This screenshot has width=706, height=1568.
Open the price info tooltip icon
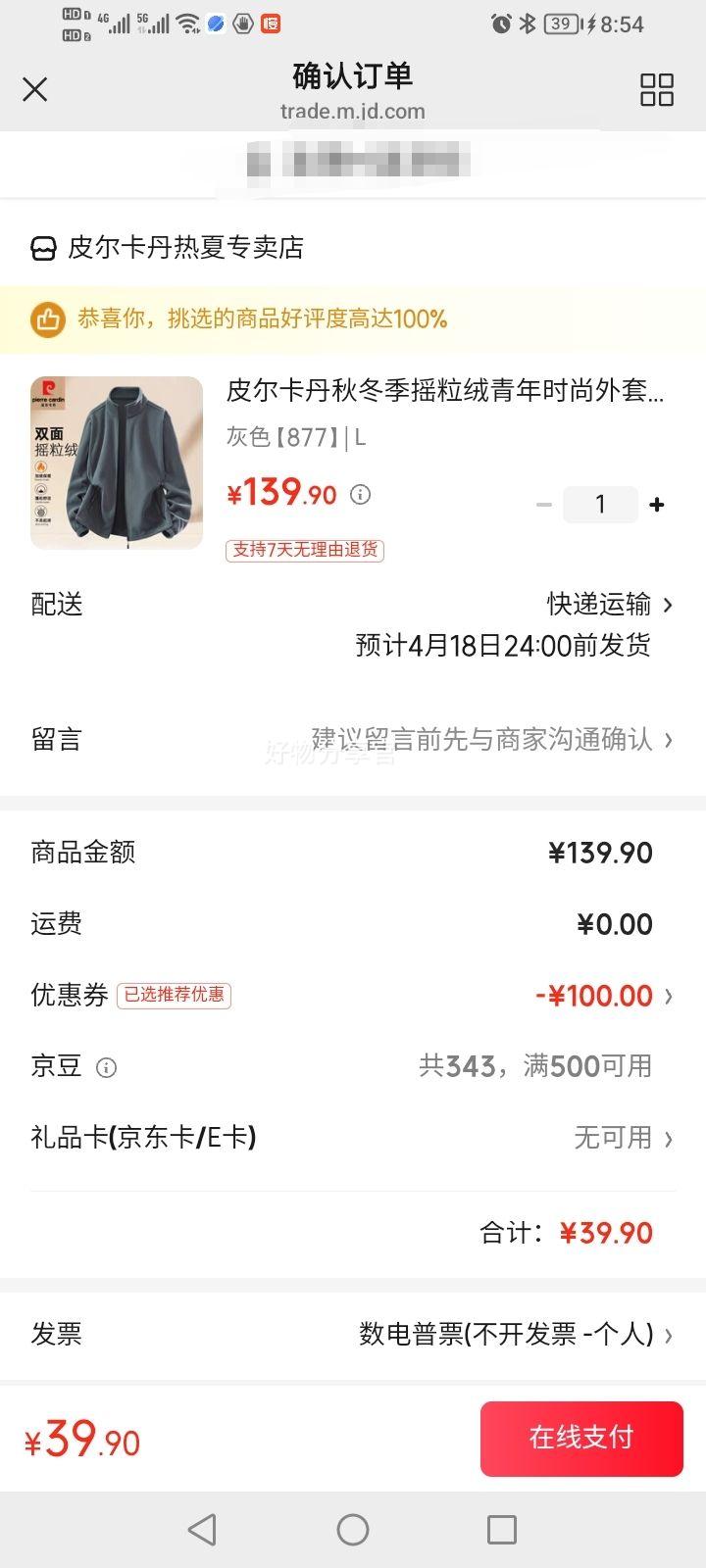(361, 496)
